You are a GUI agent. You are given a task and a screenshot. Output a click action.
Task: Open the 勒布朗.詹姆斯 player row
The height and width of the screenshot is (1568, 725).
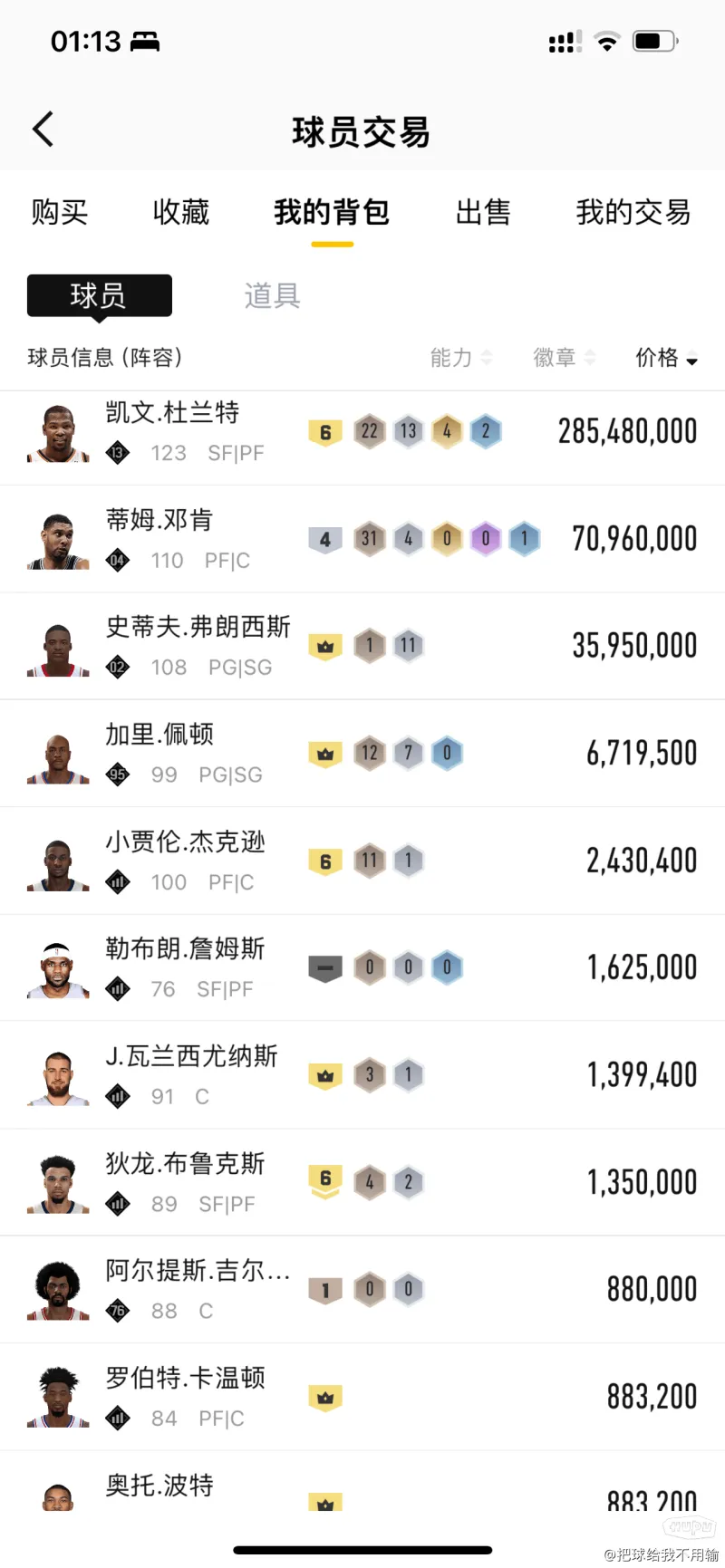(362, 967)
